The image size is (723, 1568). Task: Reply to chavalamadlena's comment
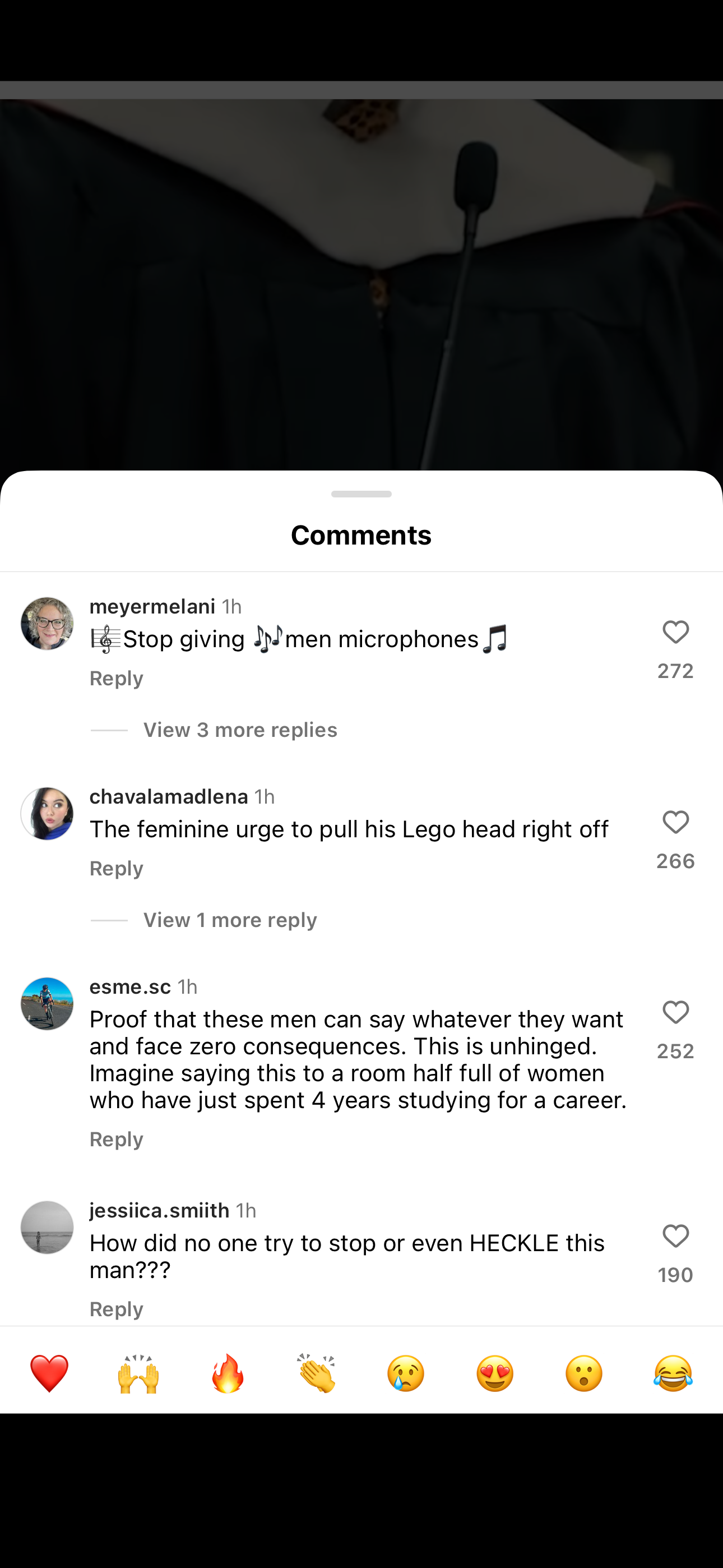[x=116, y=869]
